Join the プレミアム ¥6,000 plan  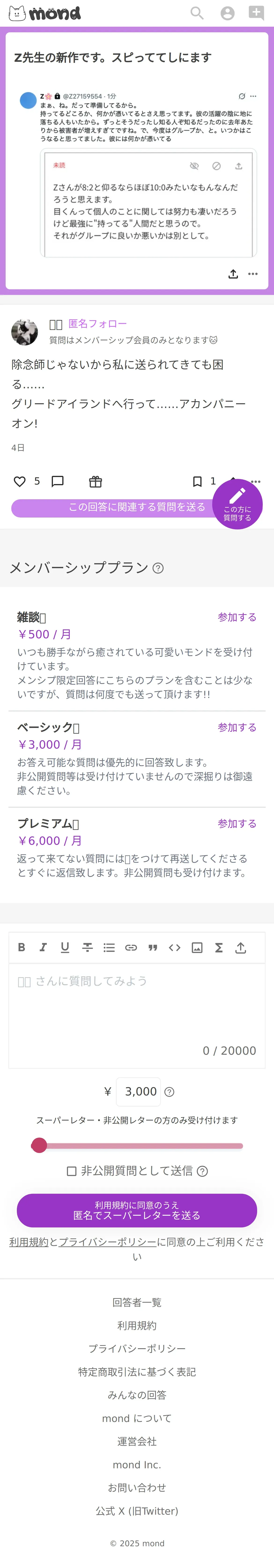coord(237,824)
